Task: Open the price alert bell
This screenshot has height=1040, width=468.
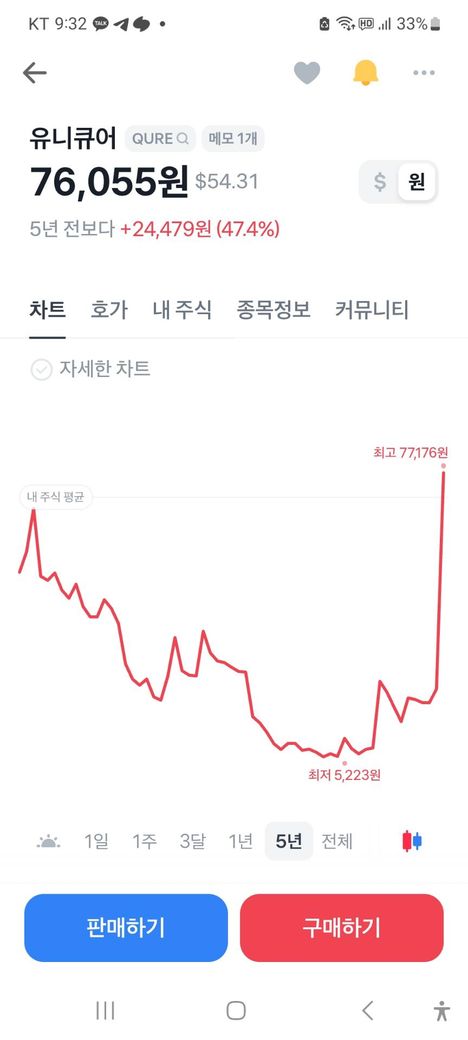Action: coord(365,73)
